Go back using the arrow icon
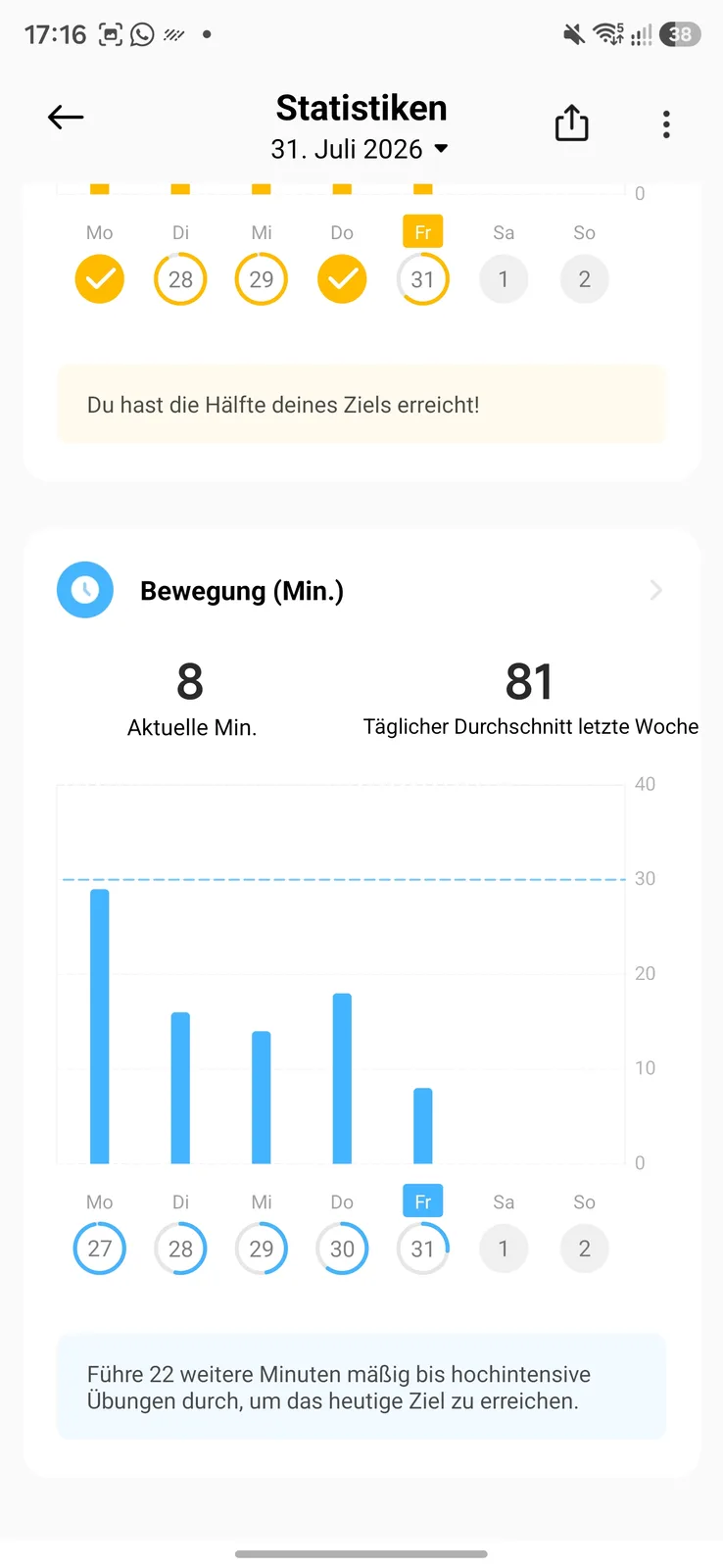This screenshot has height=1568, width=723. (66, 118)
